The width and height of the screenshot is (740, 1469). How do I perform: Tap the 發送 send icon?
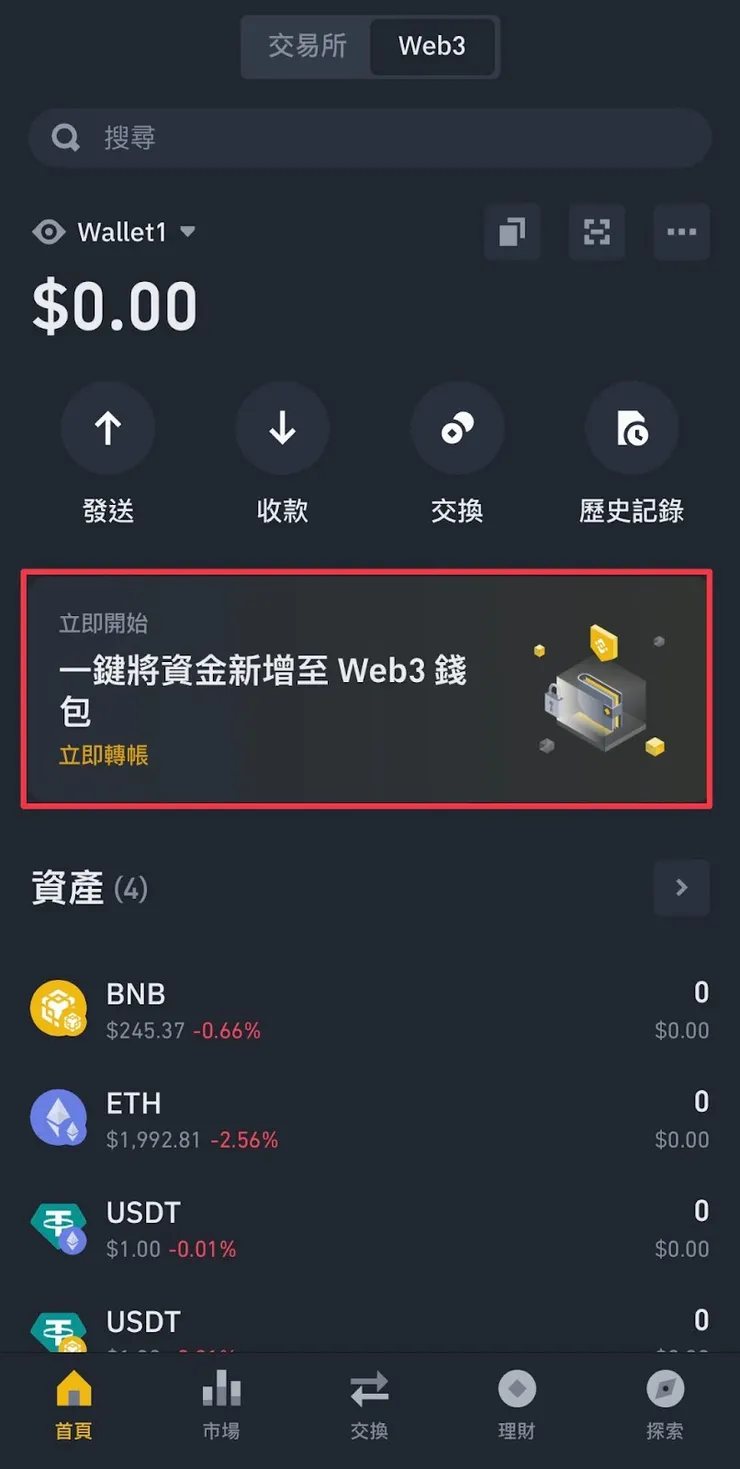coord(108,428)
